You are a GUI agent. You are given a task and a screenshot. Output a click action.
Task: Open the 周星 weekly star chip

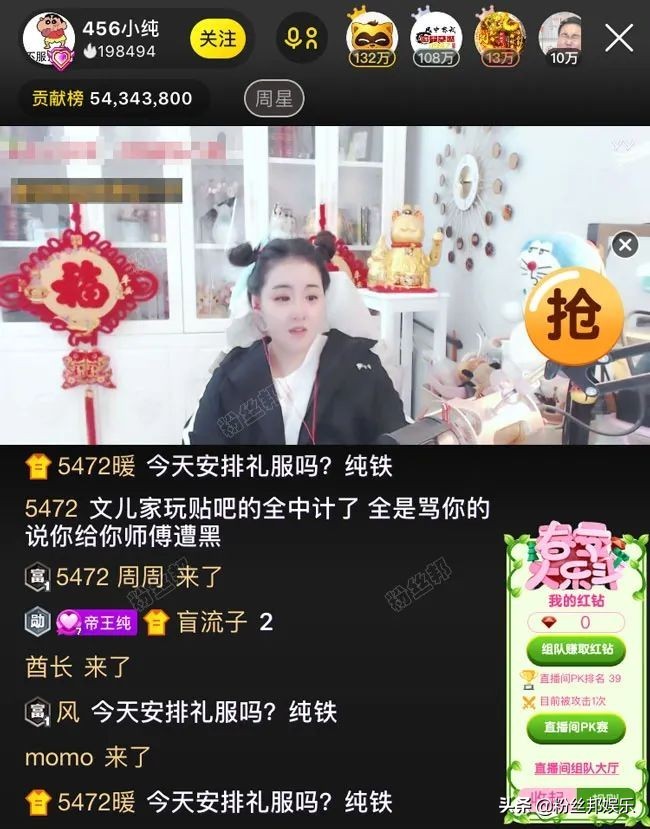click(273, 98)
